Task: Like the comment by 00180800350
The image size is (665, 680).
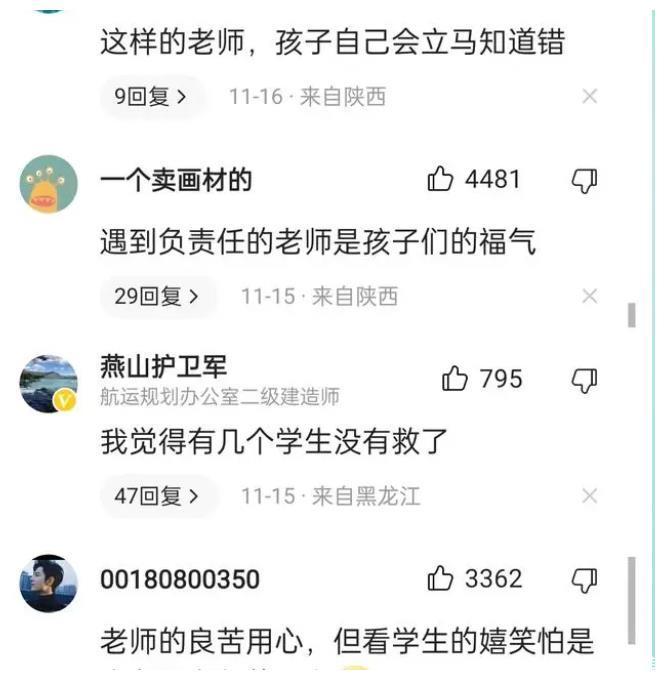Action: (441, 579)
